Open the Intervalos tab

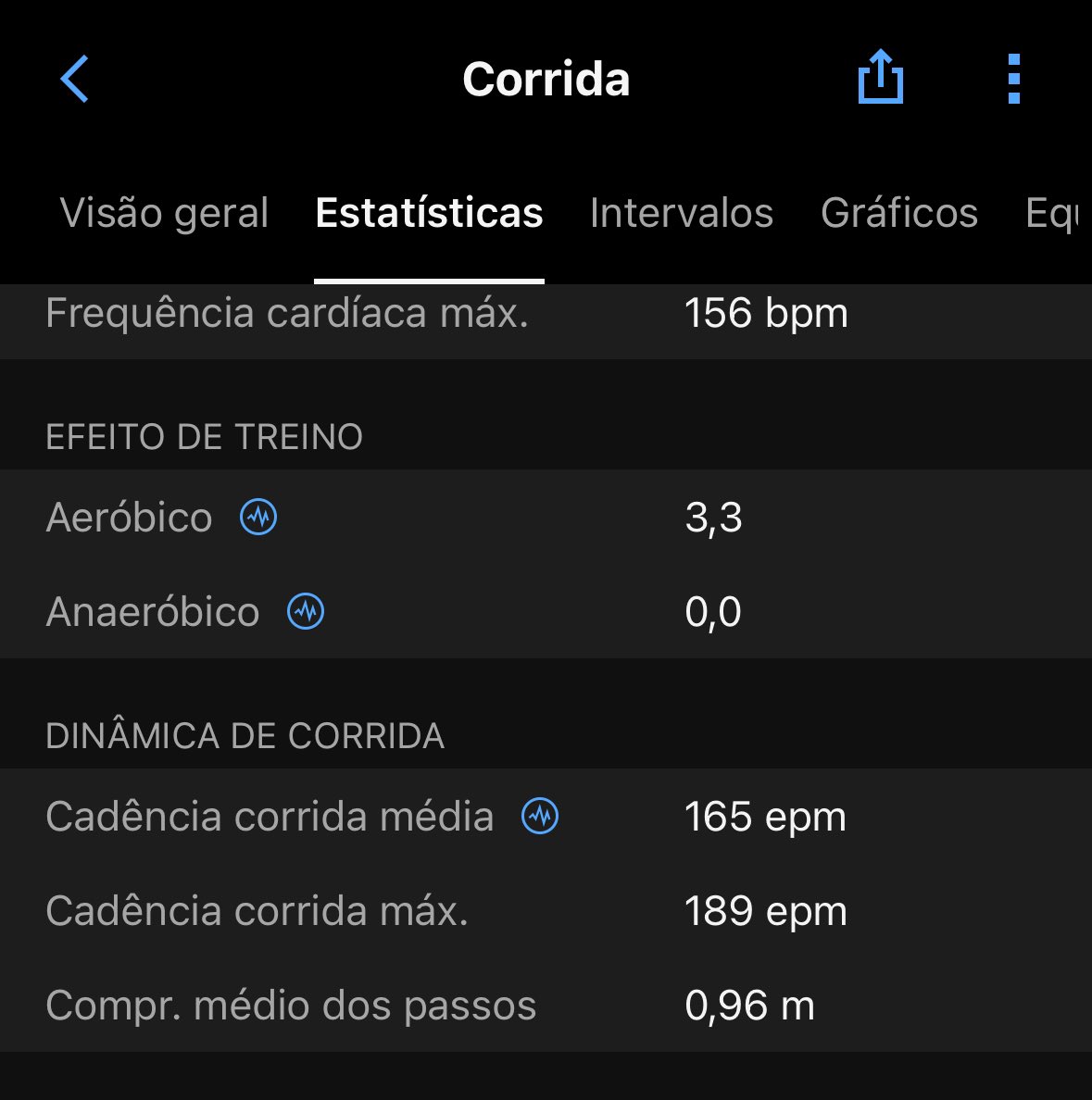(682, 213)
